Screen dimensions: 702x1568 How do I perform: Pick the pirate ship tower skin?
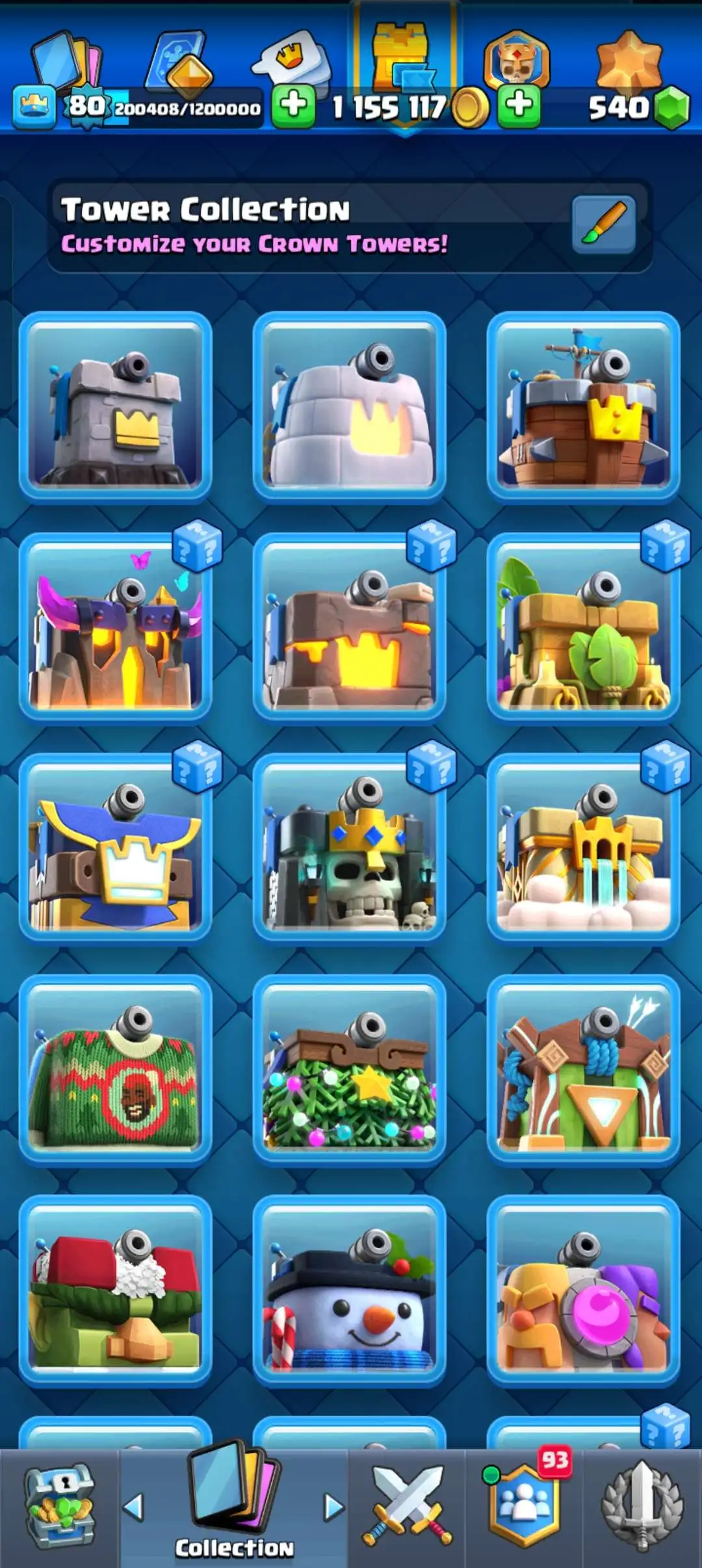(583, 408)
